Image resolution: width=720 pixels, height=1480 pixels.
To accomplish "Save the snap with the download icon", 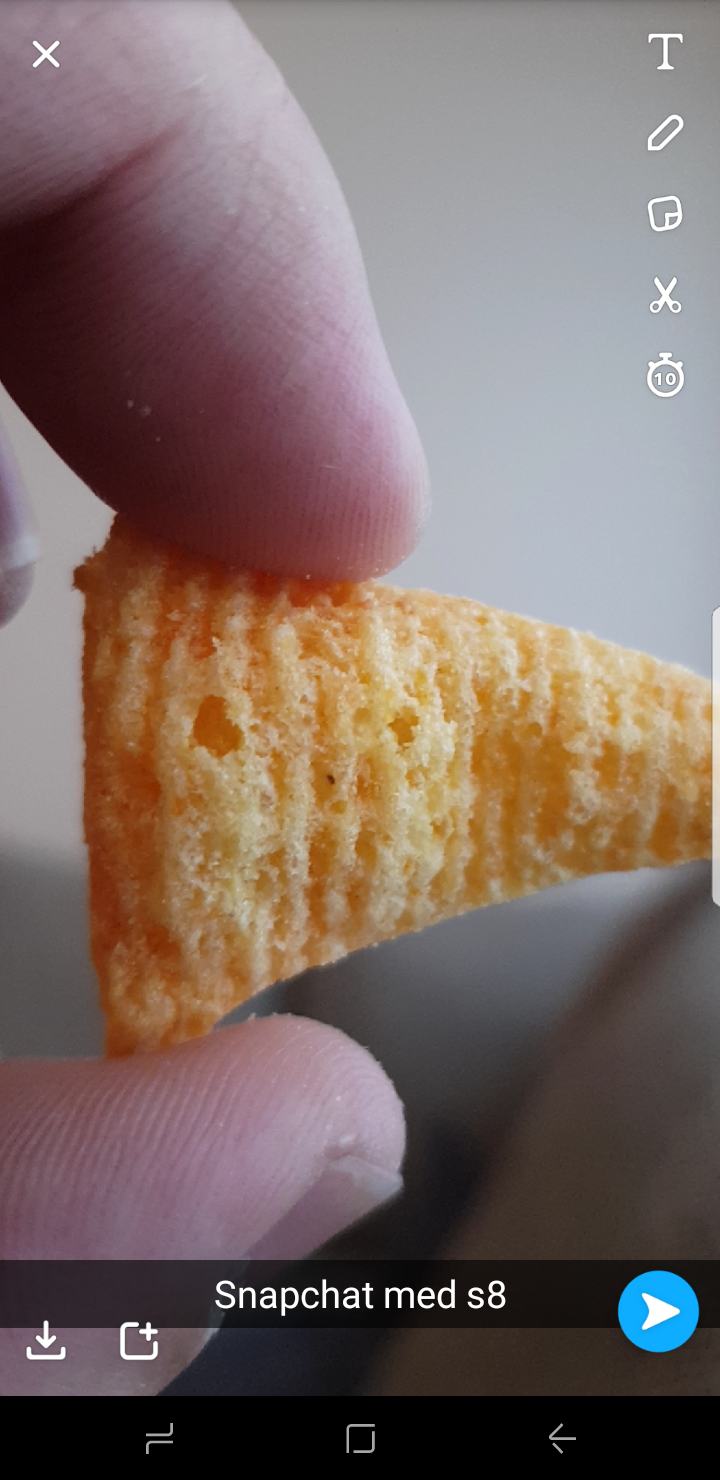I will click(46, 1340).
